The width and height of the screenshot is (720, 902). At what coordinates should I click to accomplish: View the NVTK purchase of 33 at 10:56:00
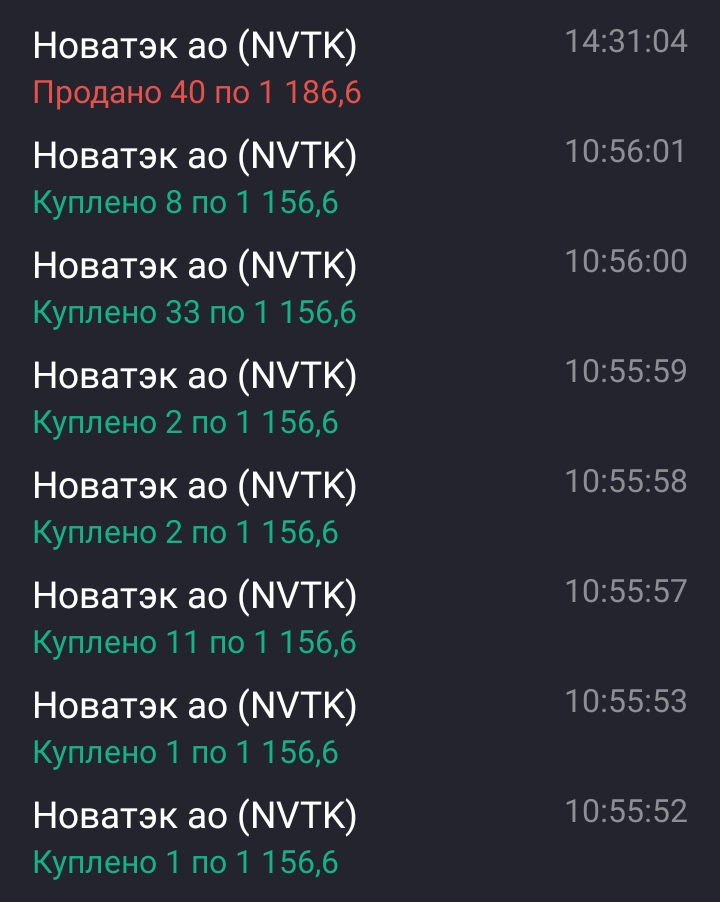click(x=360, y=288)
